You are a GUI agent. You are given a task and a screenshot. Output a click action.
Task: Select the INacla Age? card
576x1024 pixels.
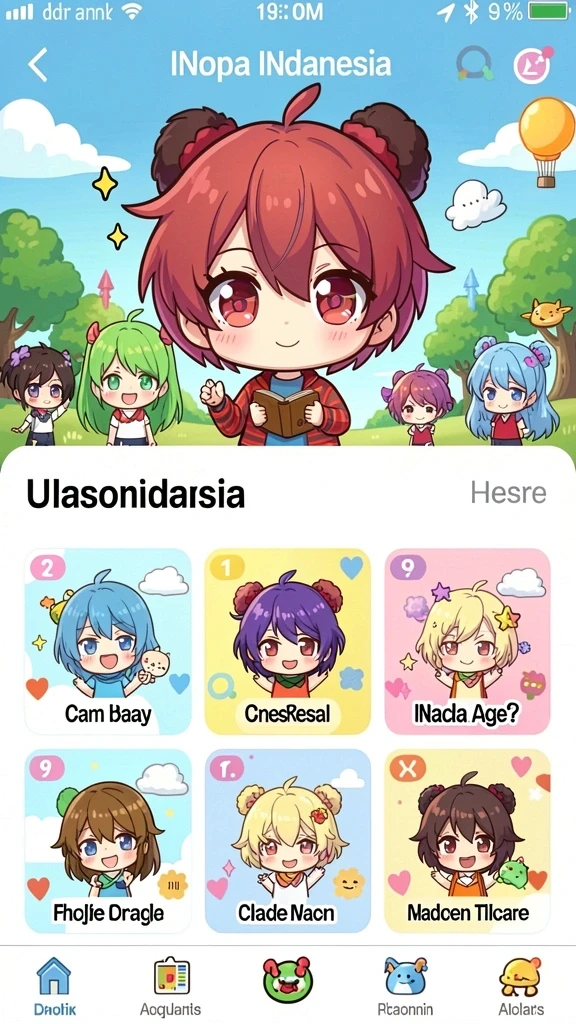point(467,641)
